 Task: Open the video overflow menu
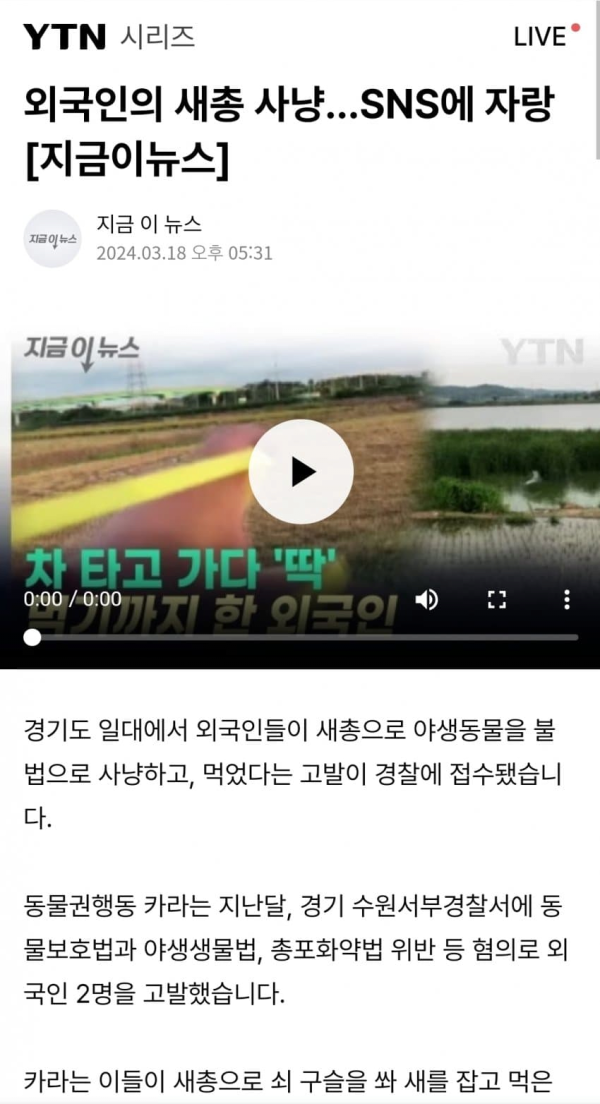tap(567, 600)
